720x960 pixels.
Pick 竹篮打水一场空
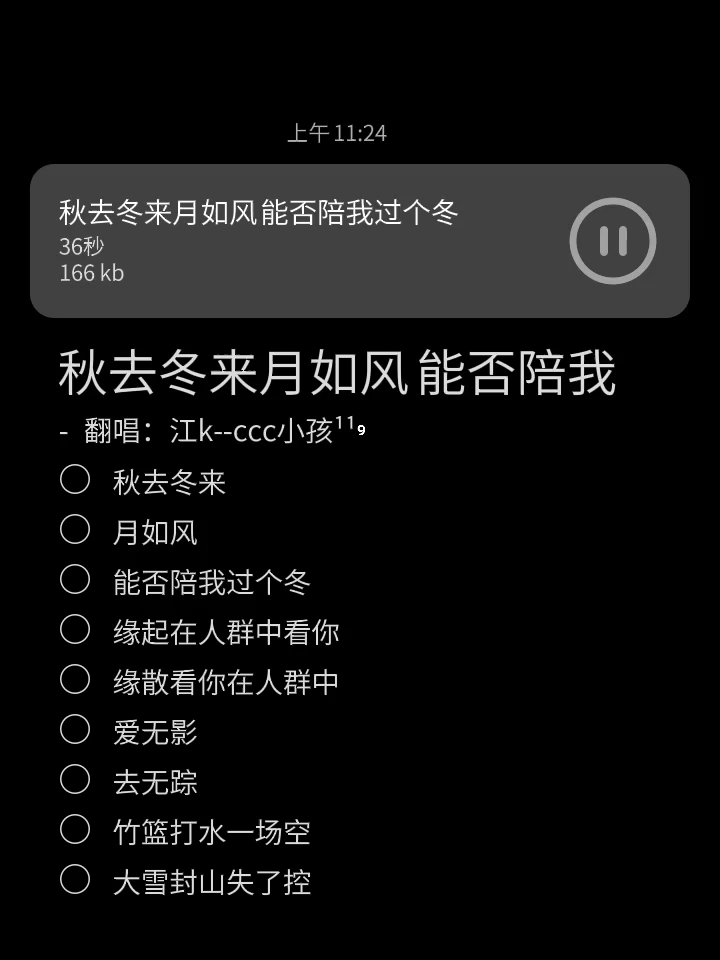75,830
